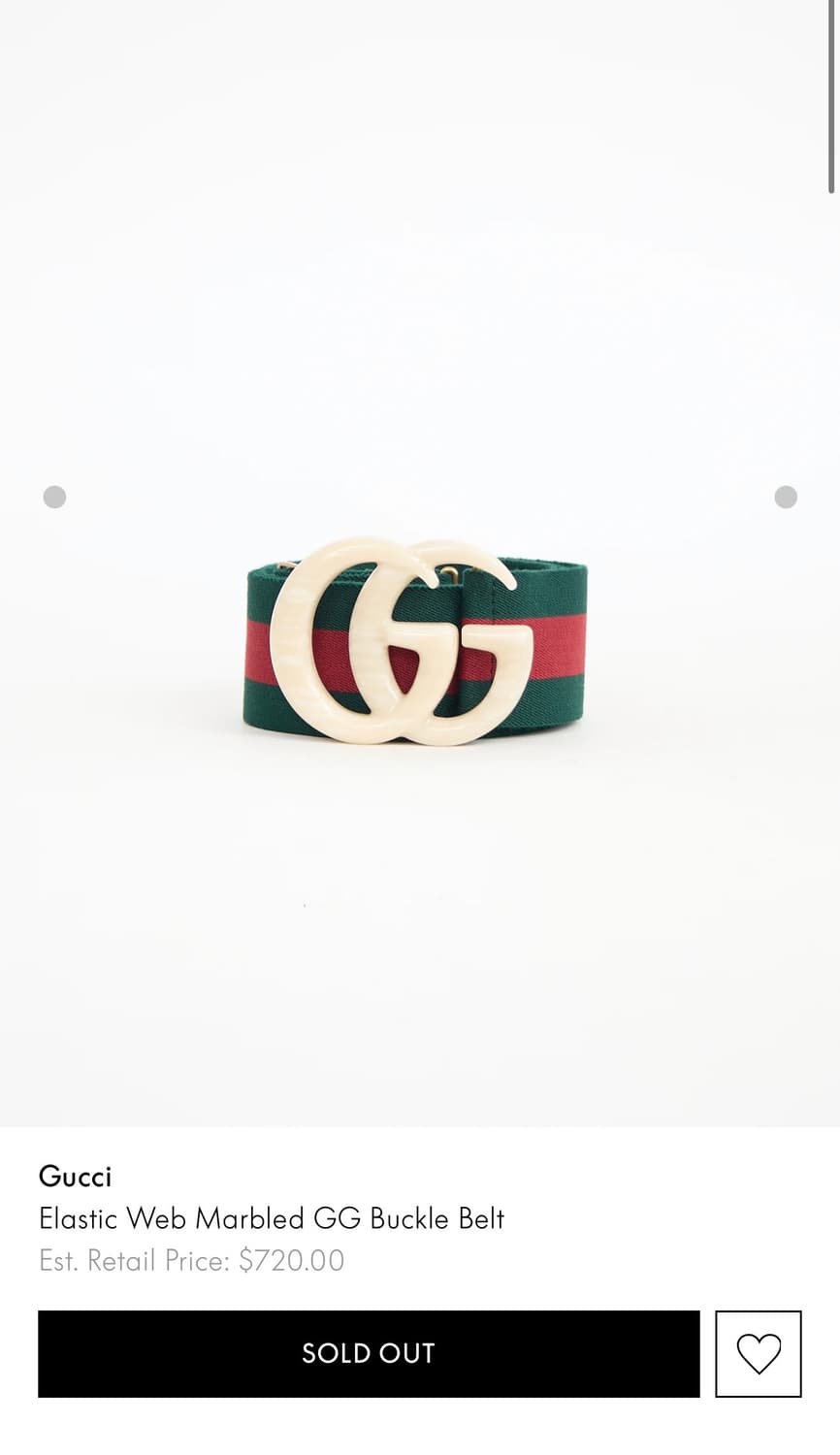Image resolution: width=840 pixels, height=1455 pixels.
Task: Open the next product photo via right dot
Action: pyautogui.click(x=786, y=498)
